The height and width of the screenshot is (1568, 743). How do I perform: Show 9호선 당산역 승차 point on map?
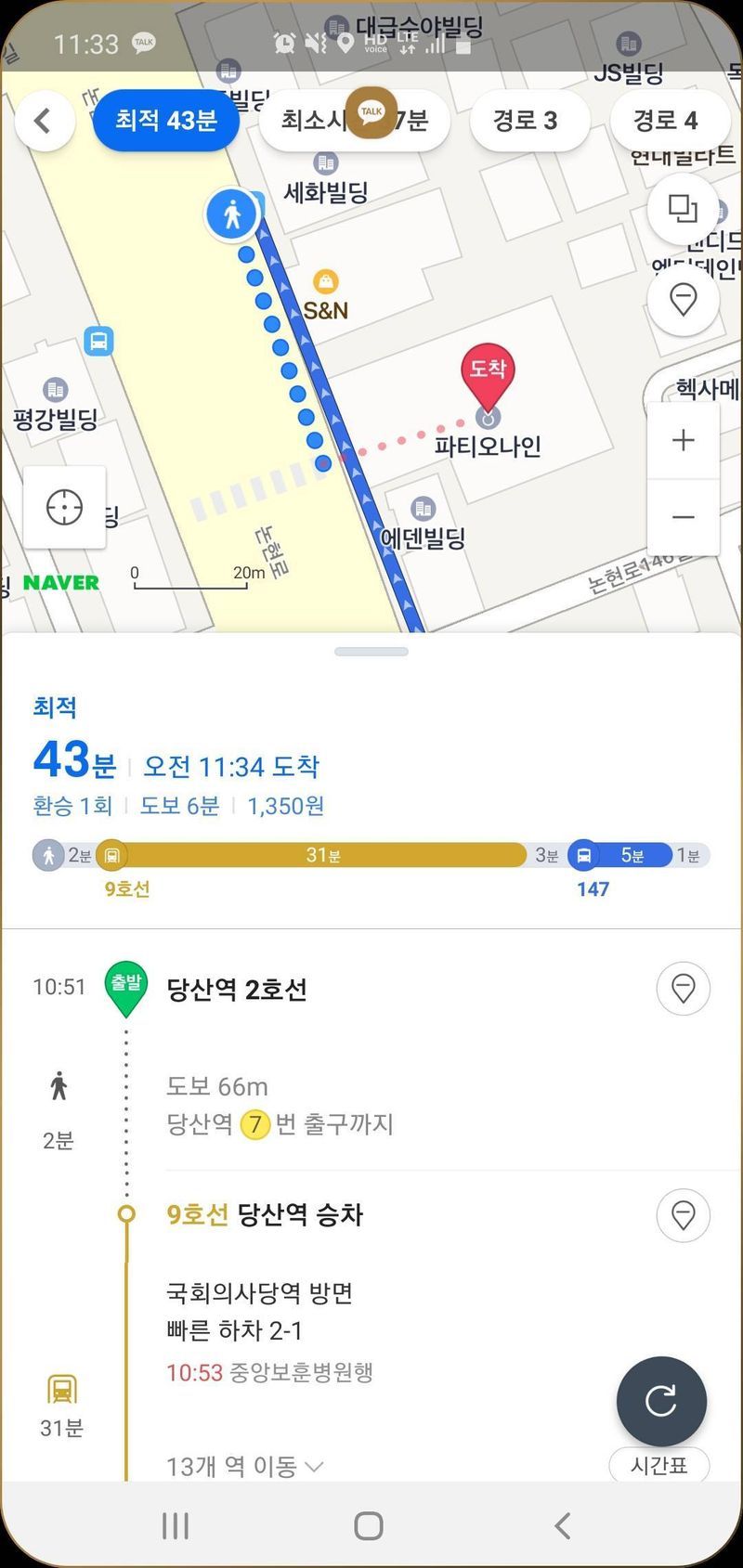[683, 1215]
